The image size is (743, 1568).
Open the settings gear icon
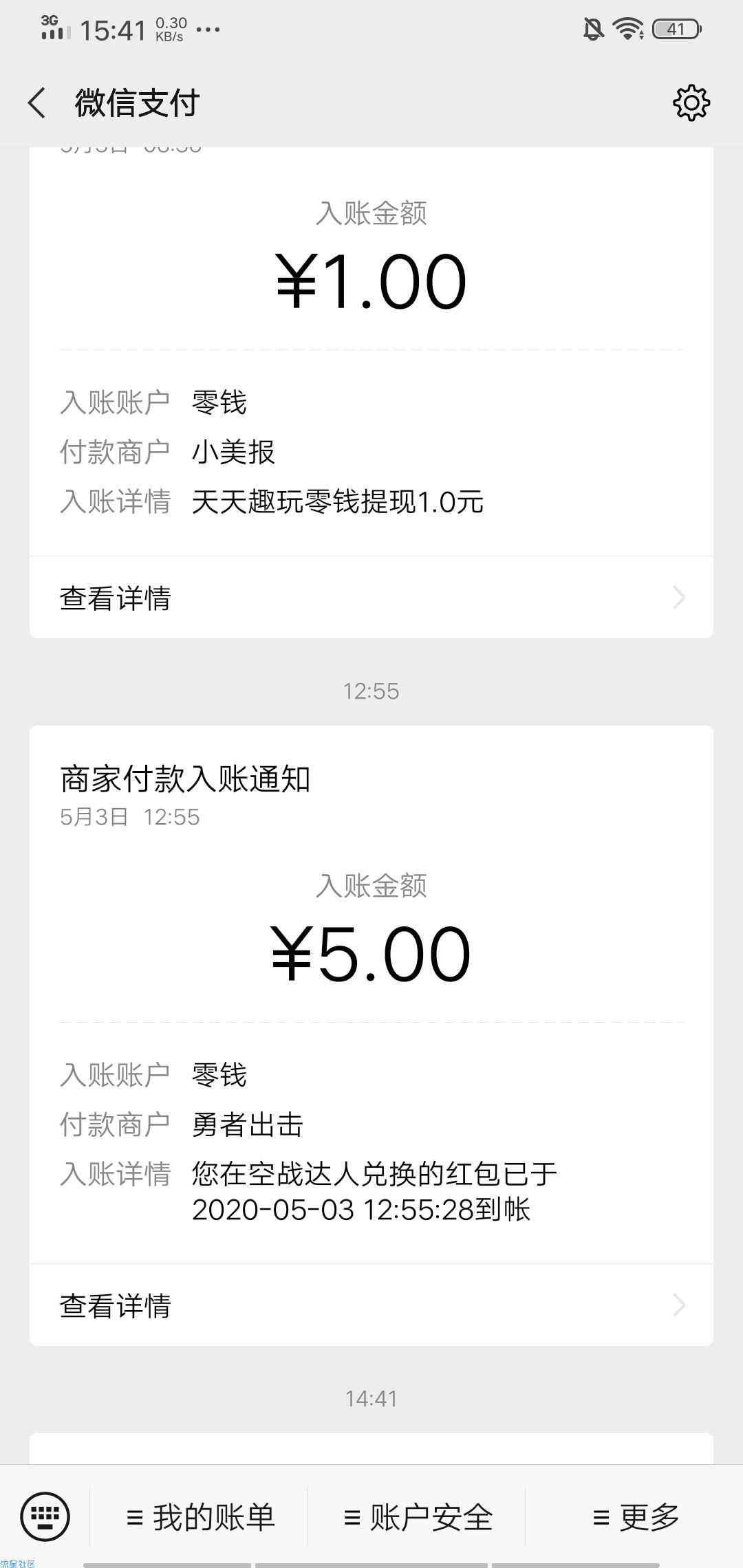point(691,103)
